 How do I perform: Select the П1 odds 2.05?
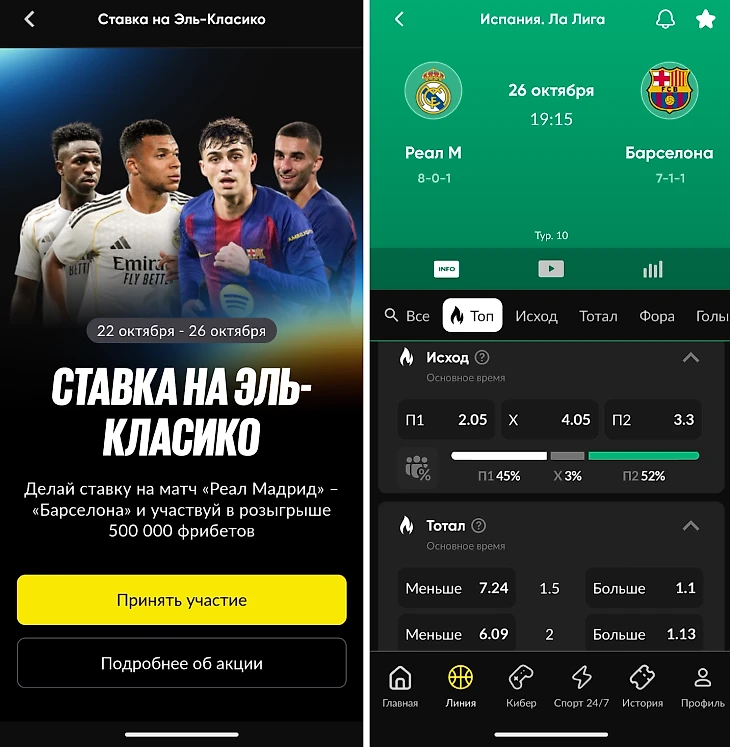coord(446,420)
